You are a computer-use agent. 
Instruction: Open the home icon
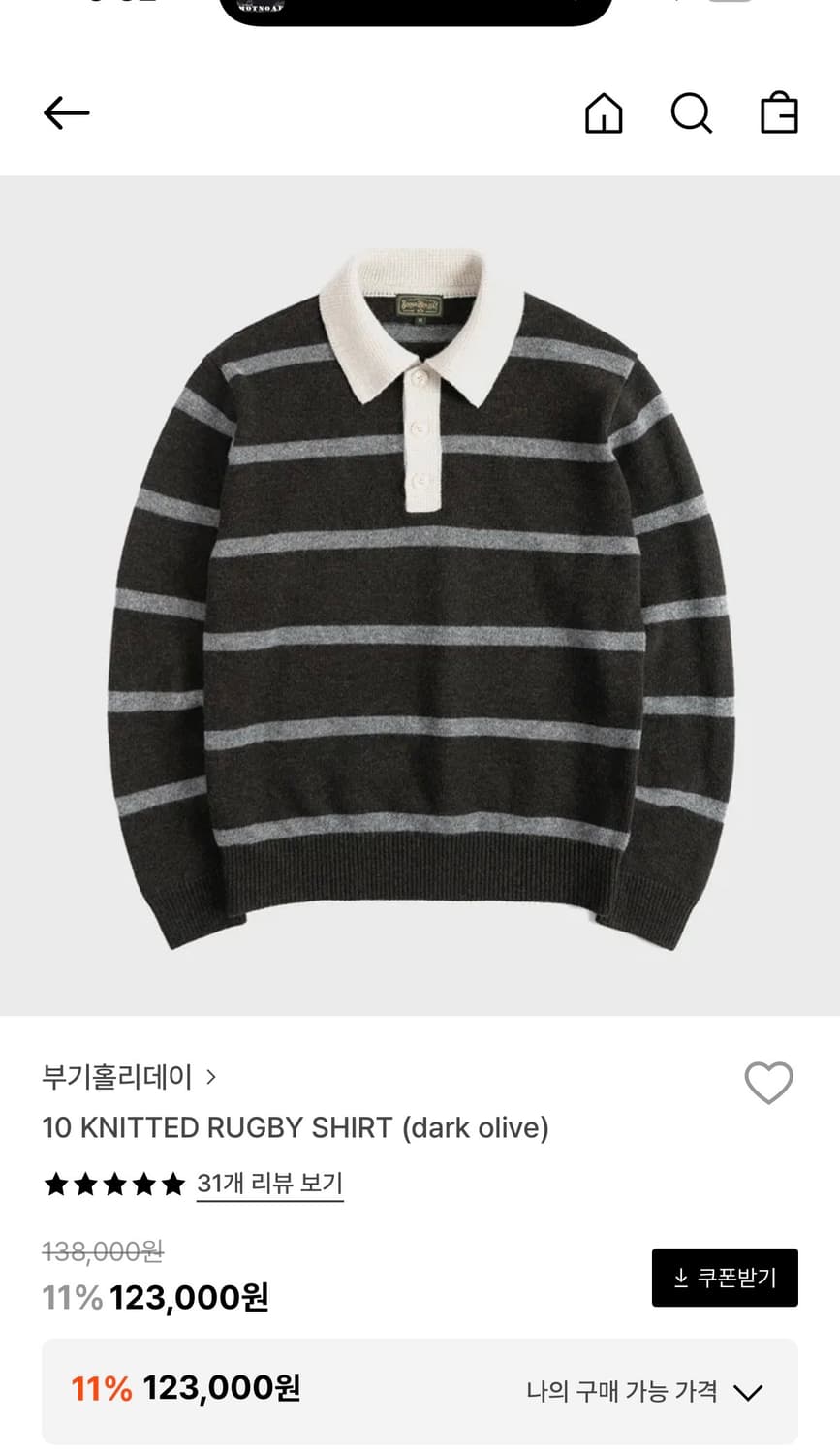click(604, 112)
